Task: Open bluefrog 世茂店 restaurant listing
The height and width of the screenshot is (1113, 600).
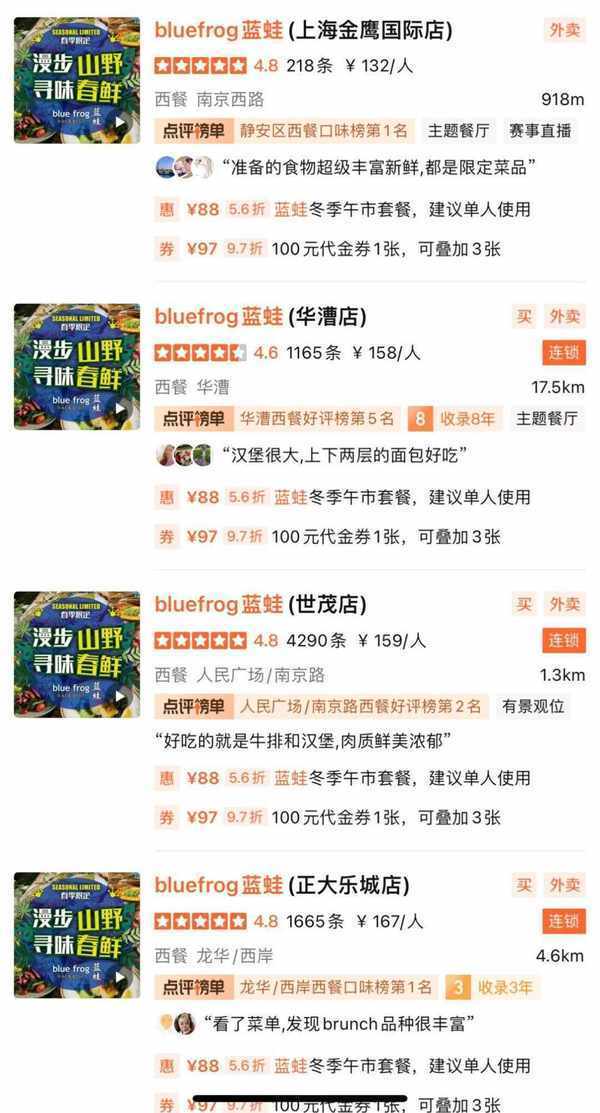Action: 262,605
